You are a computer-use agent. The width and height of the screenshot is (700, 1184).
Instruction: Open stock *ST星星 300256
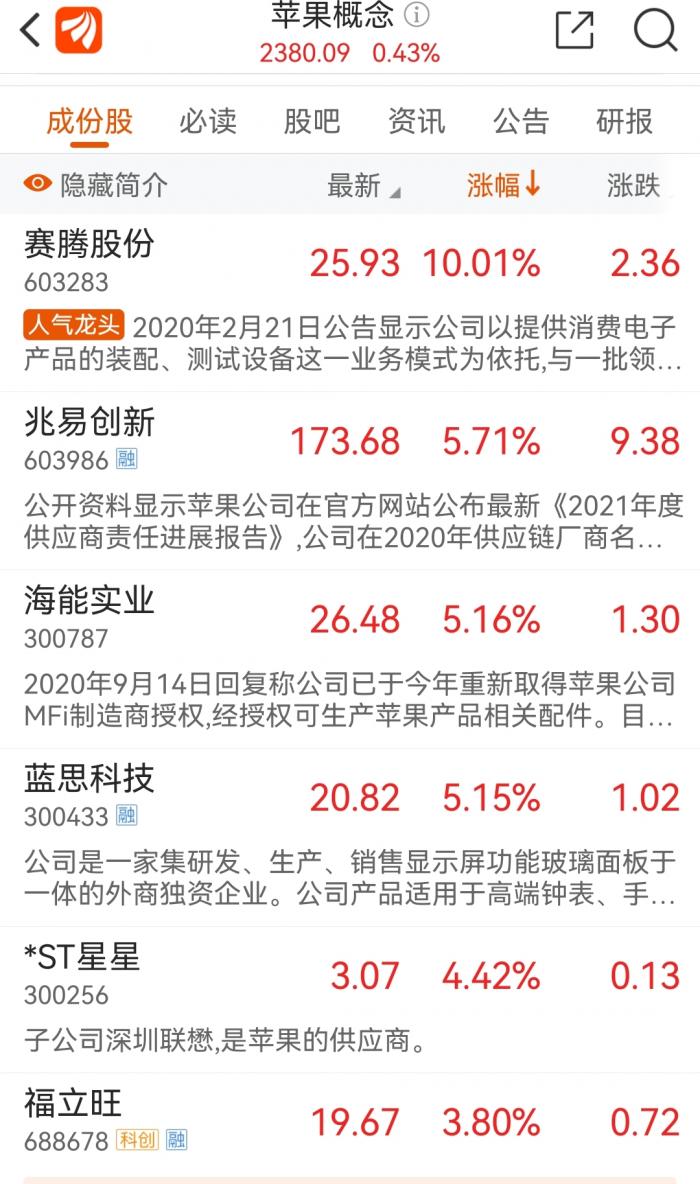(350, 1000)
